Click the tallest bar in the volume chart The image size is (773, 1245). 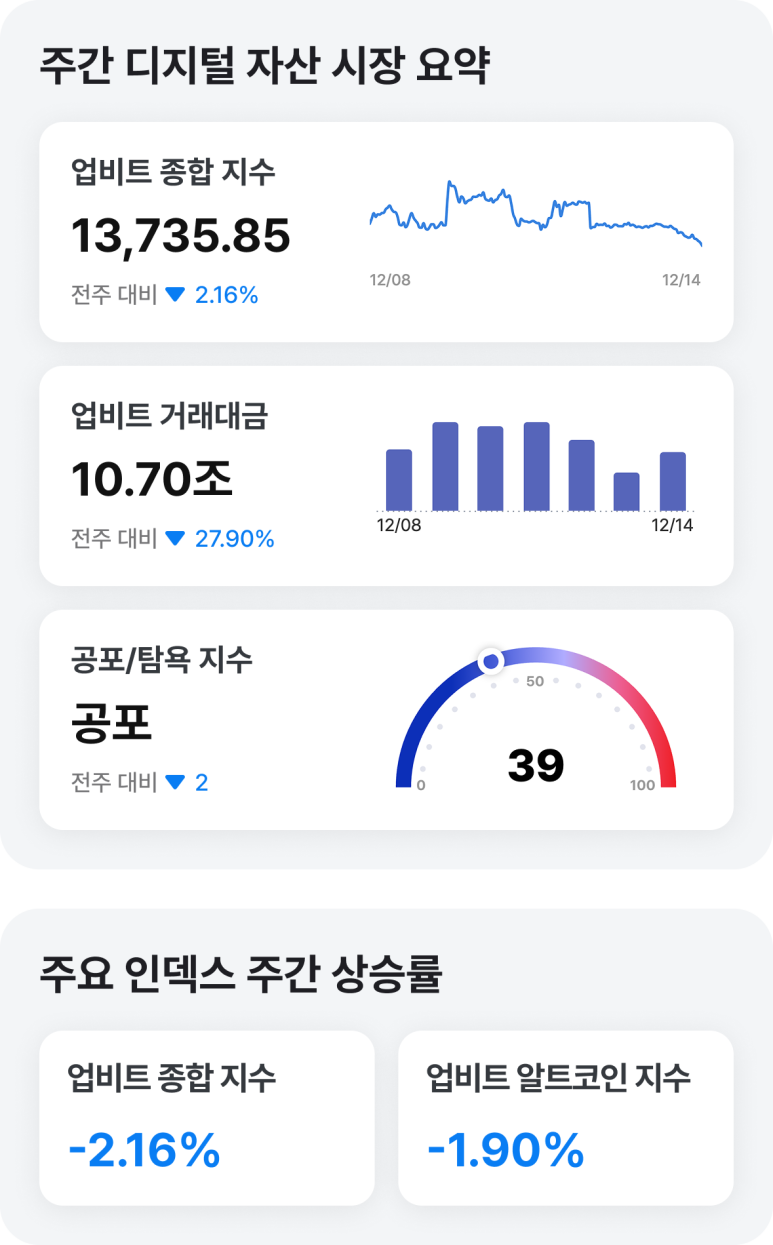click(x=446, y=465)
